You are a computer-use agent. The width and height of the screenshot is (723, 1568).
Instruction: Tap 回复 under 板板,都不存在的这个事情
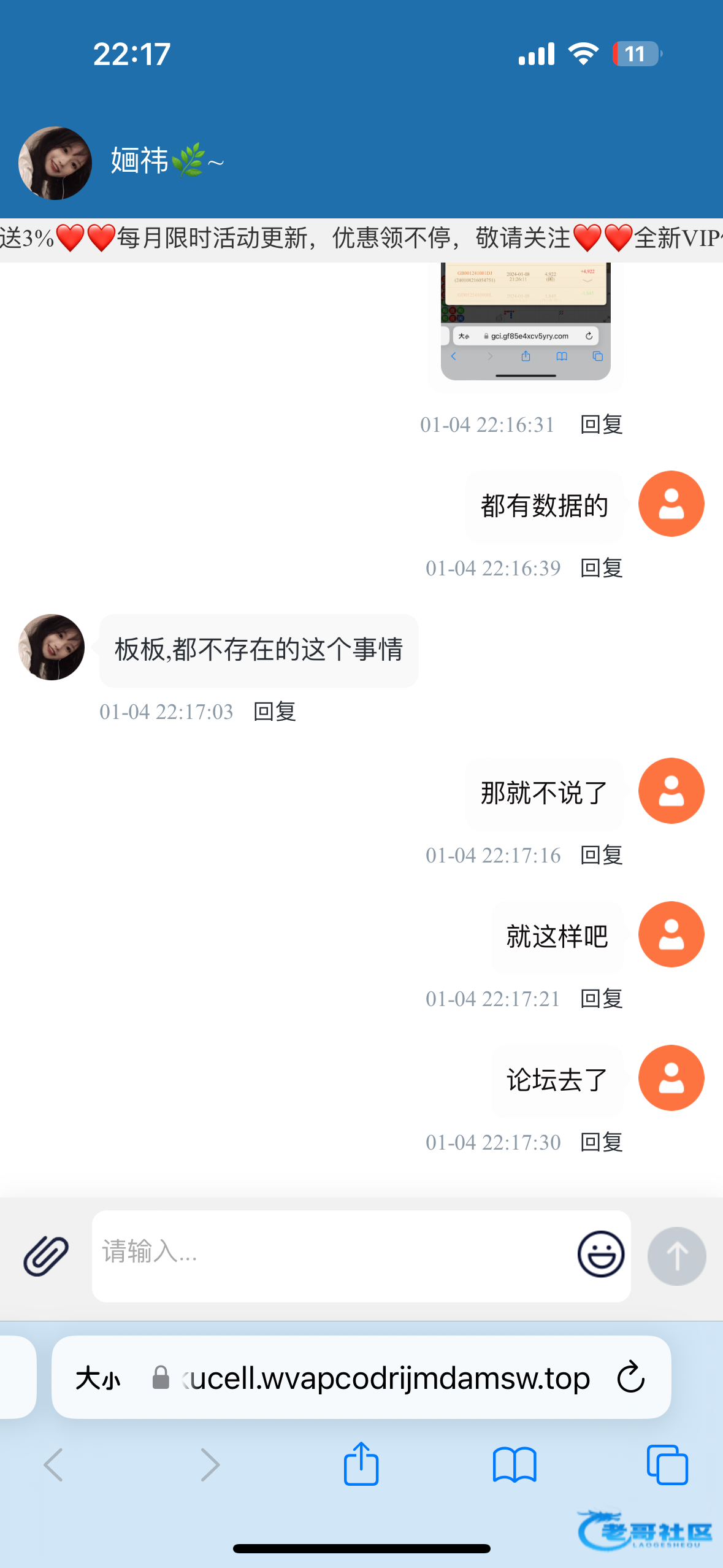(x=274, y=712)
